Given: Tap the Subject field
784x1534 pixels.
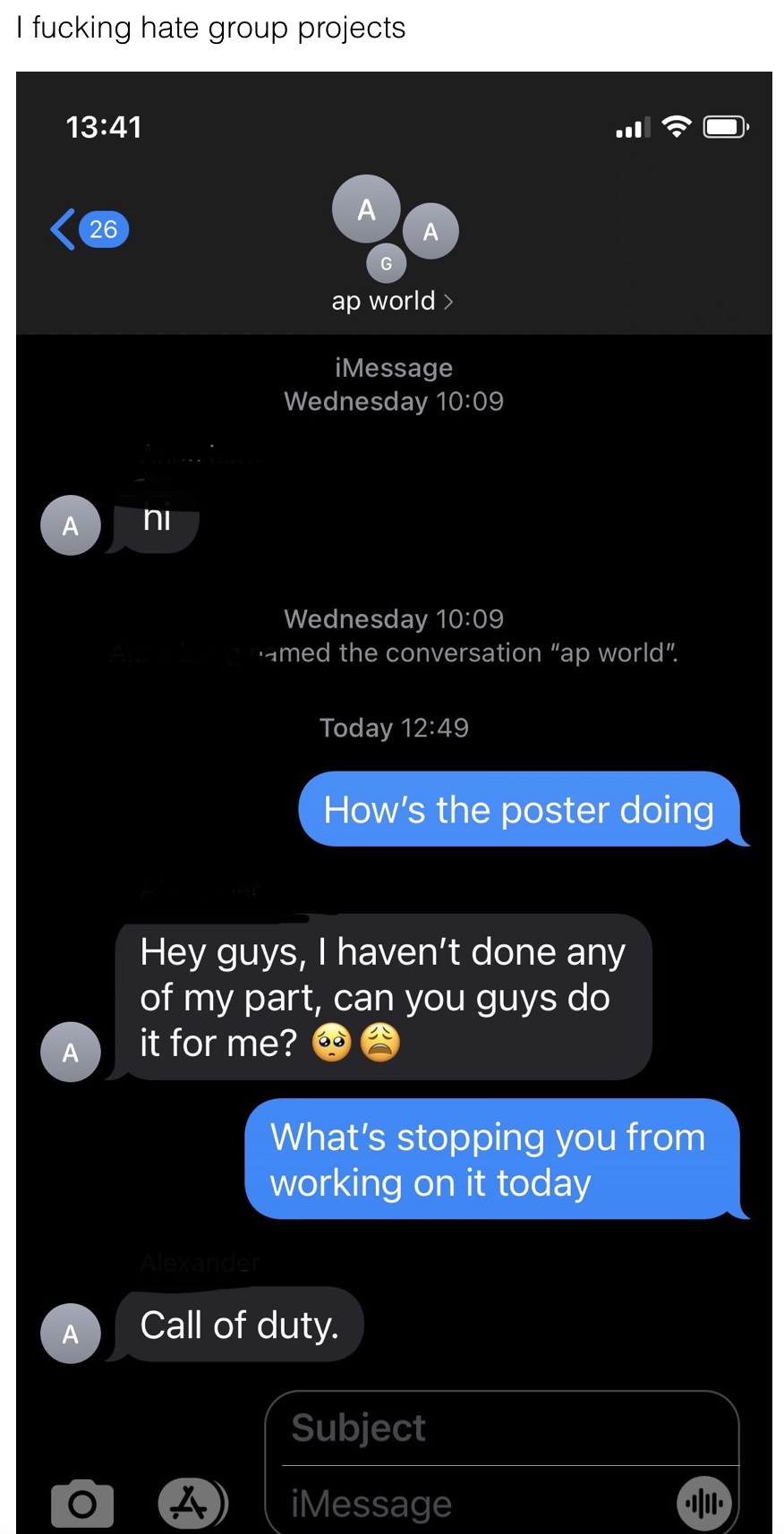Looking at the screenshot, I should (x=501, y=1428).
